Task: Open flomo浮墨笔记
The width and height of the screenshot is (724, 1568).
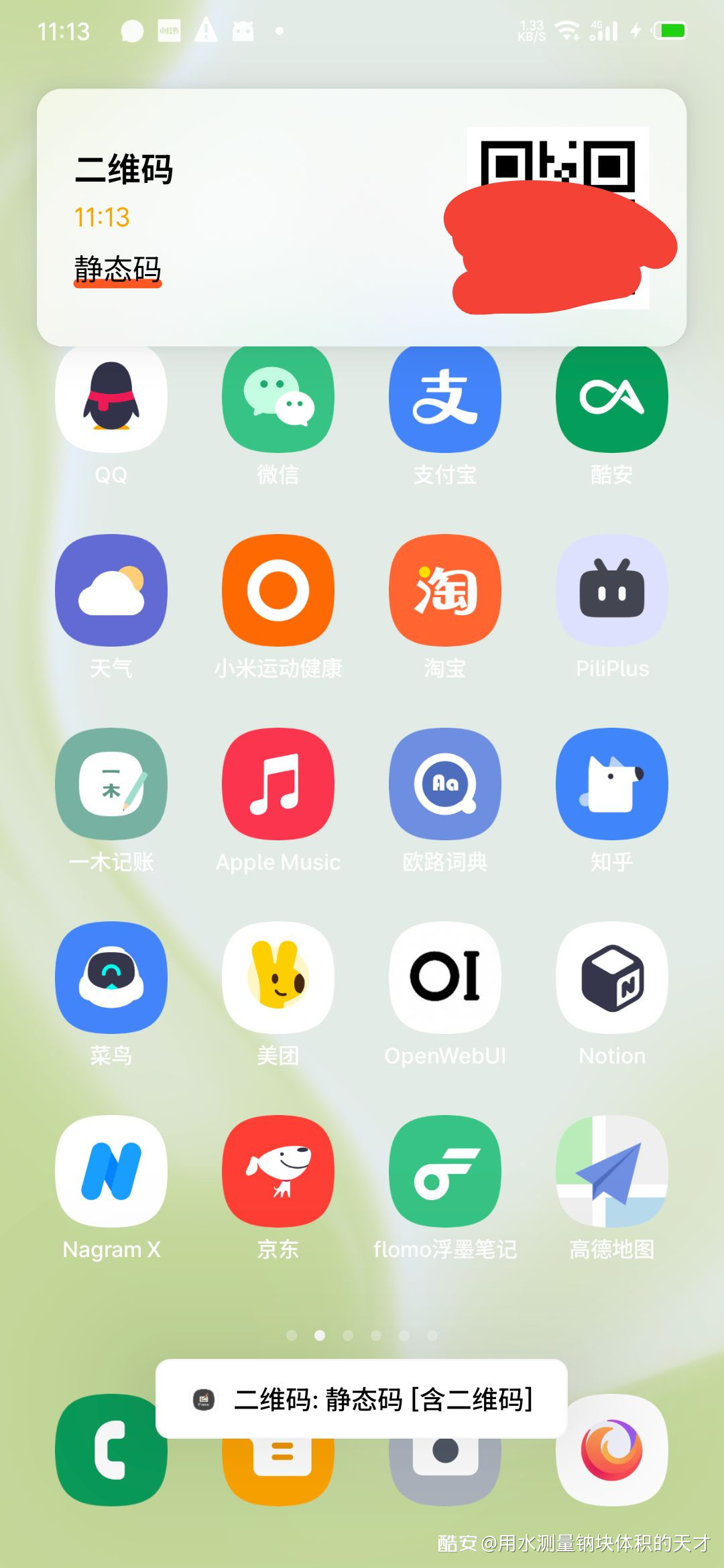Action: pyautogui.click(x=445, y=1171)
